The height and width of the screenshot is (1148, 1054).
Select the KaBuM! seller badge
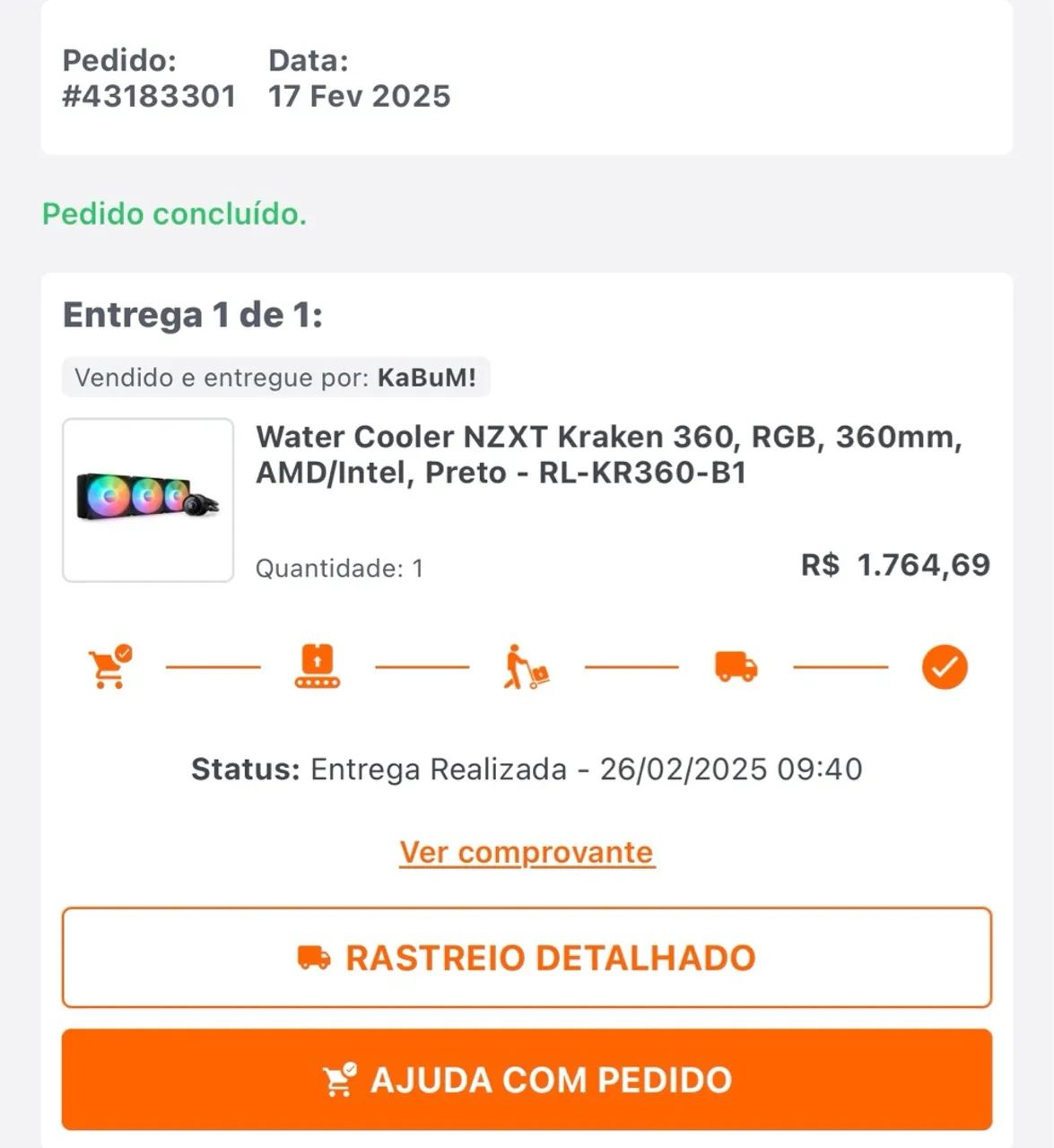coord(274,377)
